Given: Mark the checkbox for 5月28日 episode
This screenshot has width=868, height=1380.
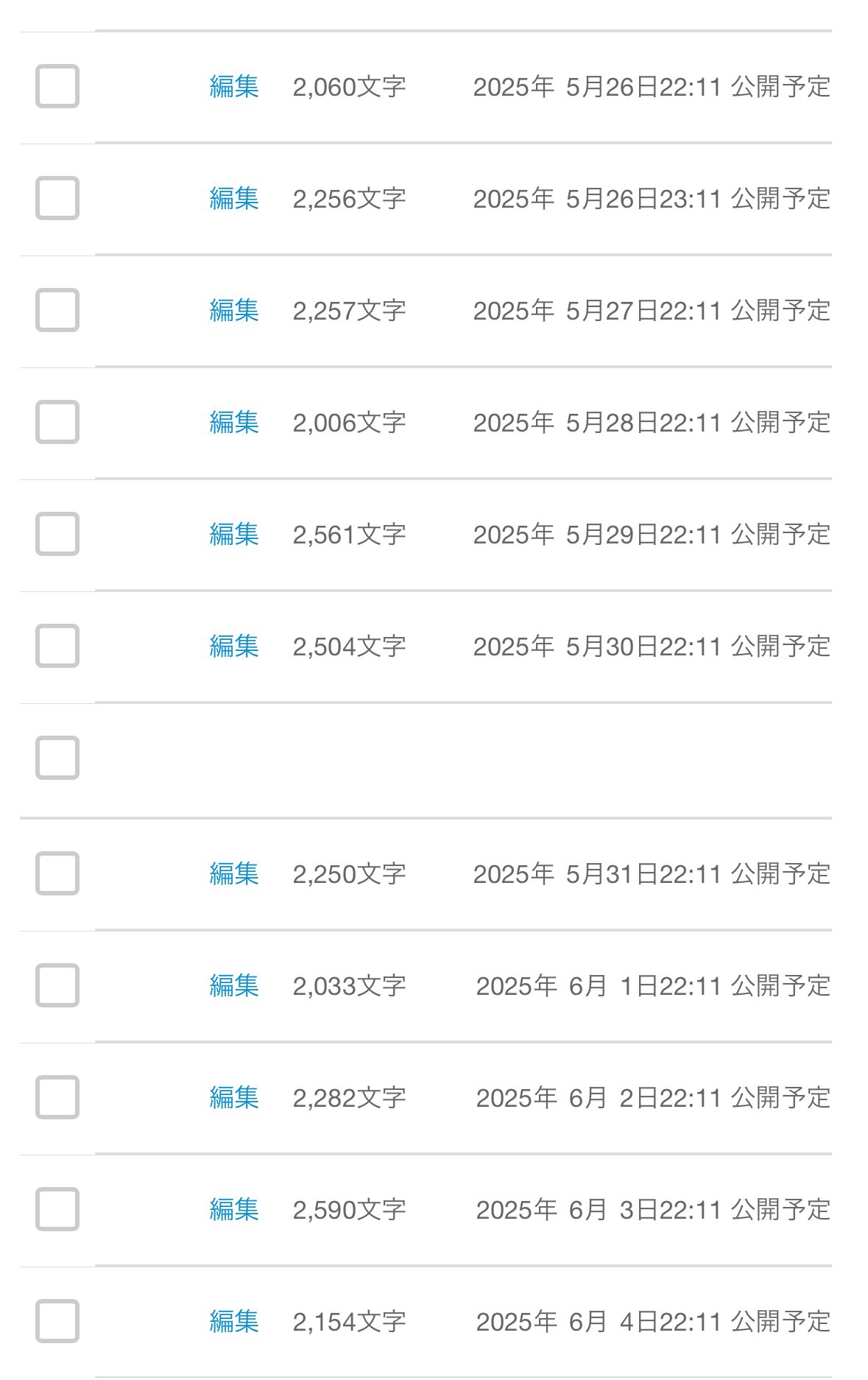Looking at the screenshot, I should [57, 422].
